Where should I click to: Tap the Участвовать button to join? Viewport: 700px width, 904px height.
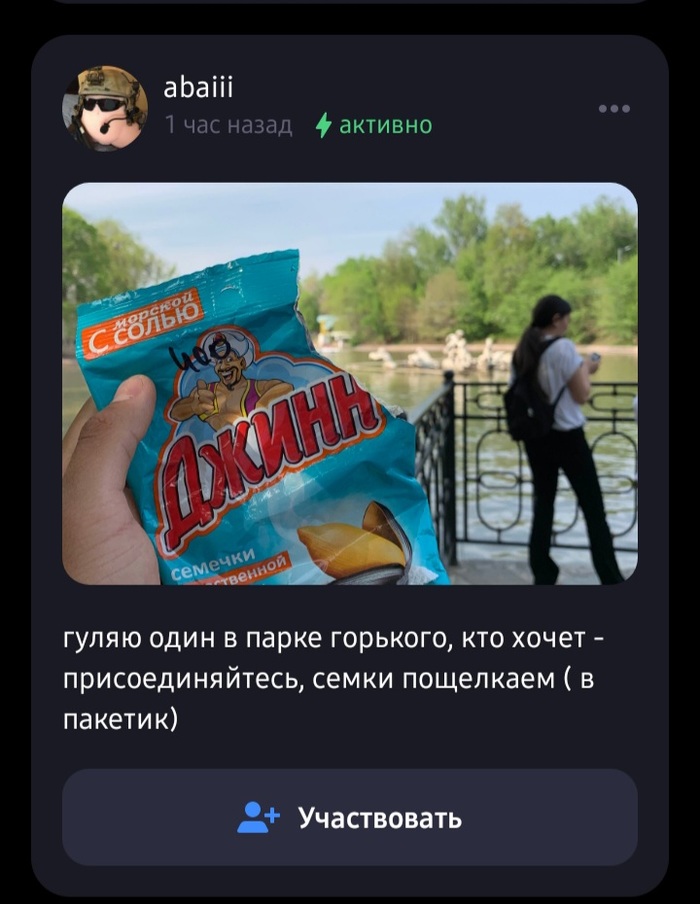349,817
